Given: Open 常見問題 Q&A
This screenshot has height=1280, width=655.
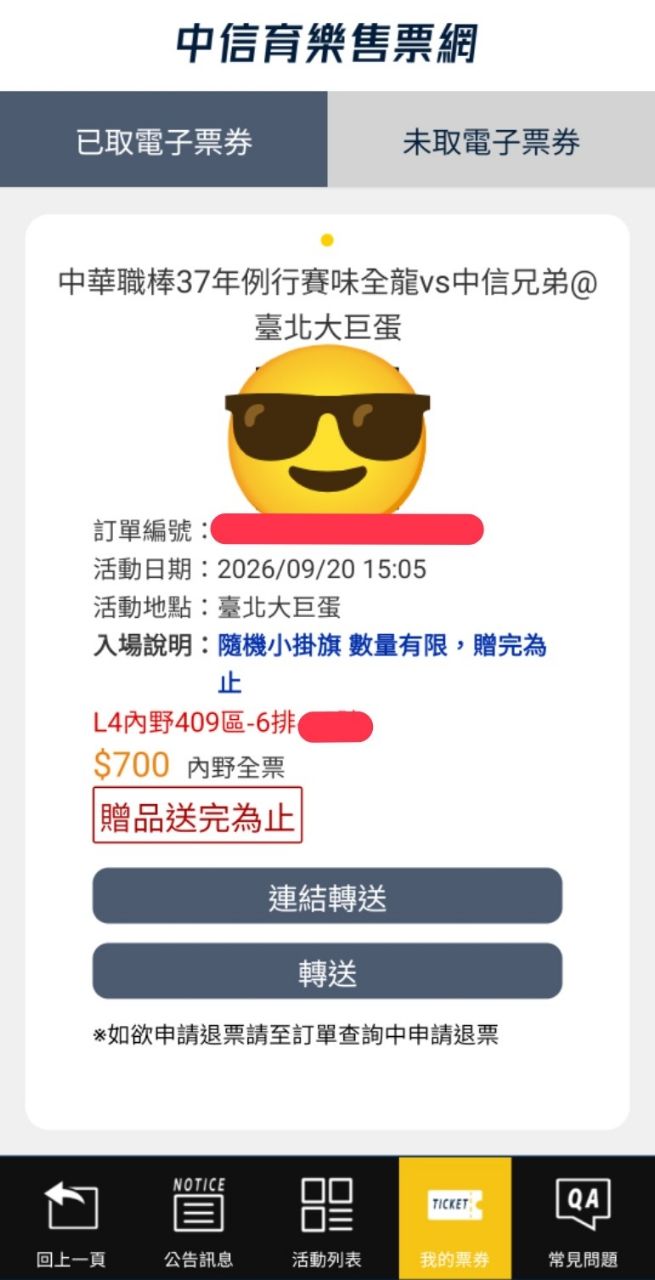Looking at the screenshot, I should click(x=583, y=1219).
